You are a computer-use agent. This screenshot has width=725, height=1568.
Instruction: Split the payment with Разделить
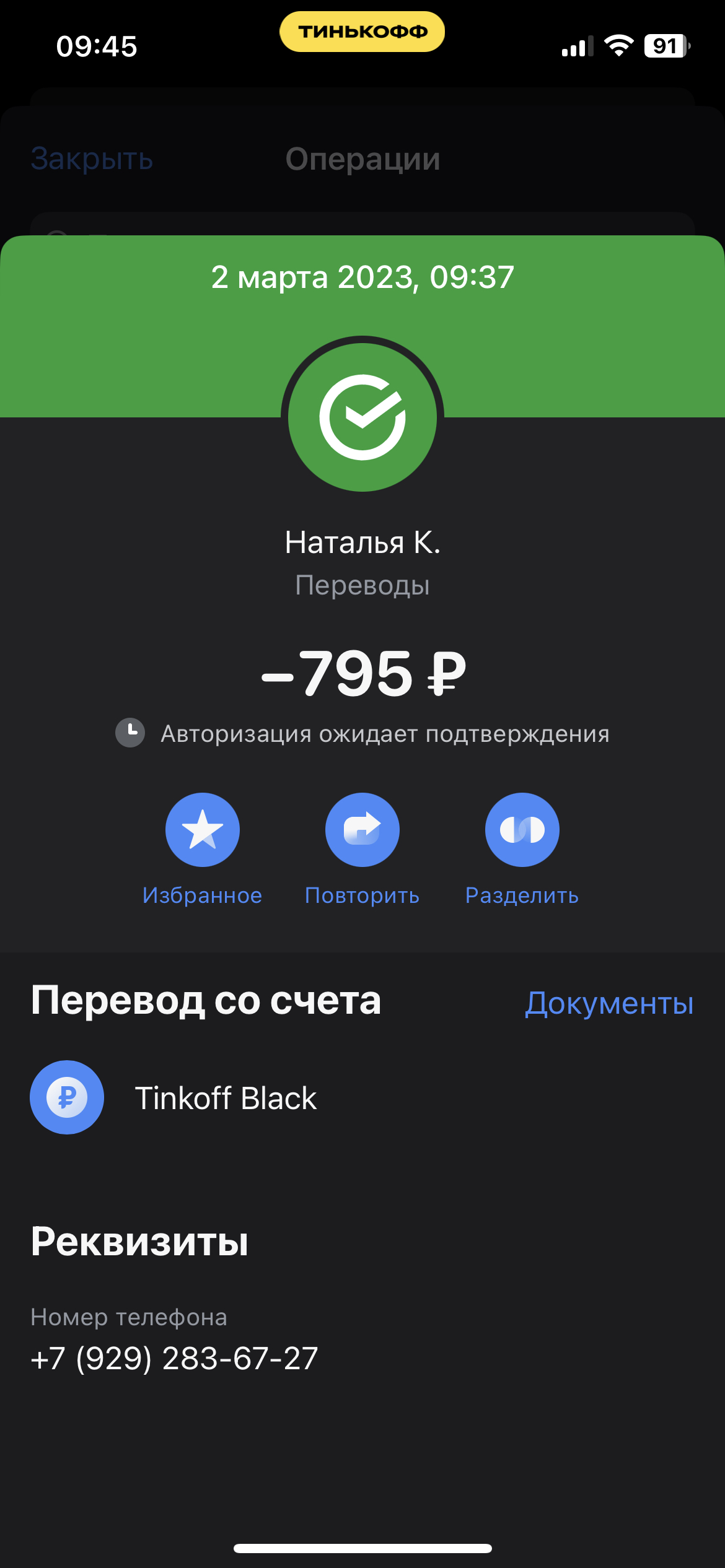tap(522, 830)
